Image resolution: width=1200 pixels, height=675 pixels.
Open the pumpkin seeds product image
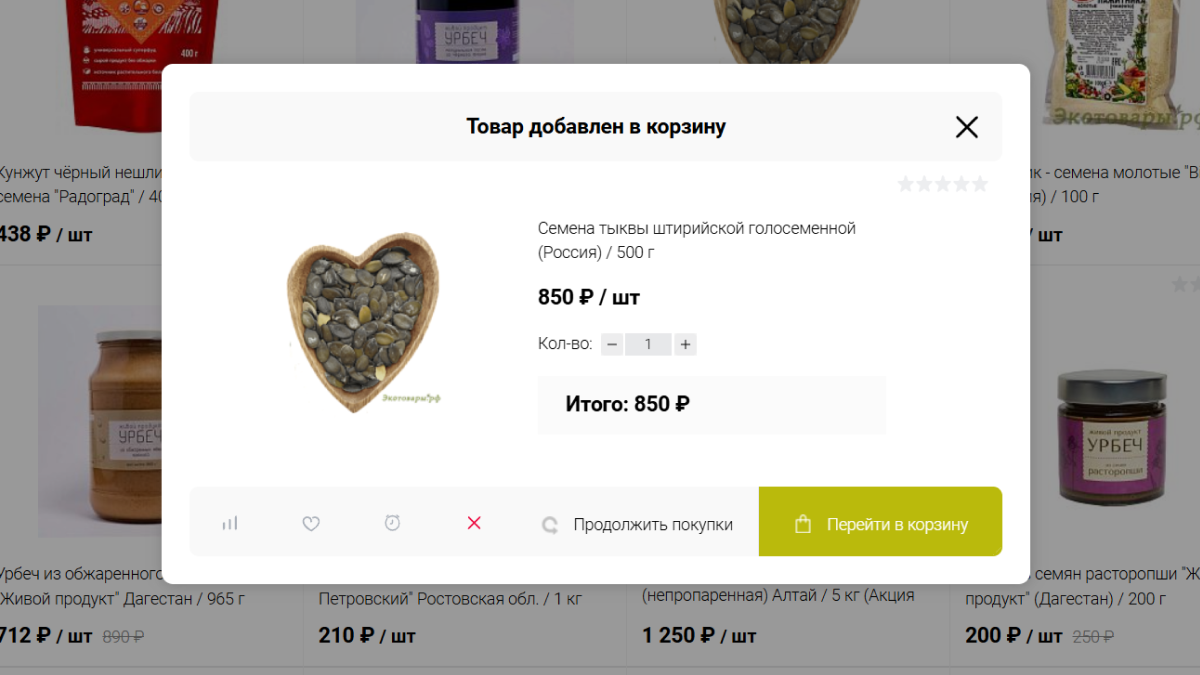363,325
